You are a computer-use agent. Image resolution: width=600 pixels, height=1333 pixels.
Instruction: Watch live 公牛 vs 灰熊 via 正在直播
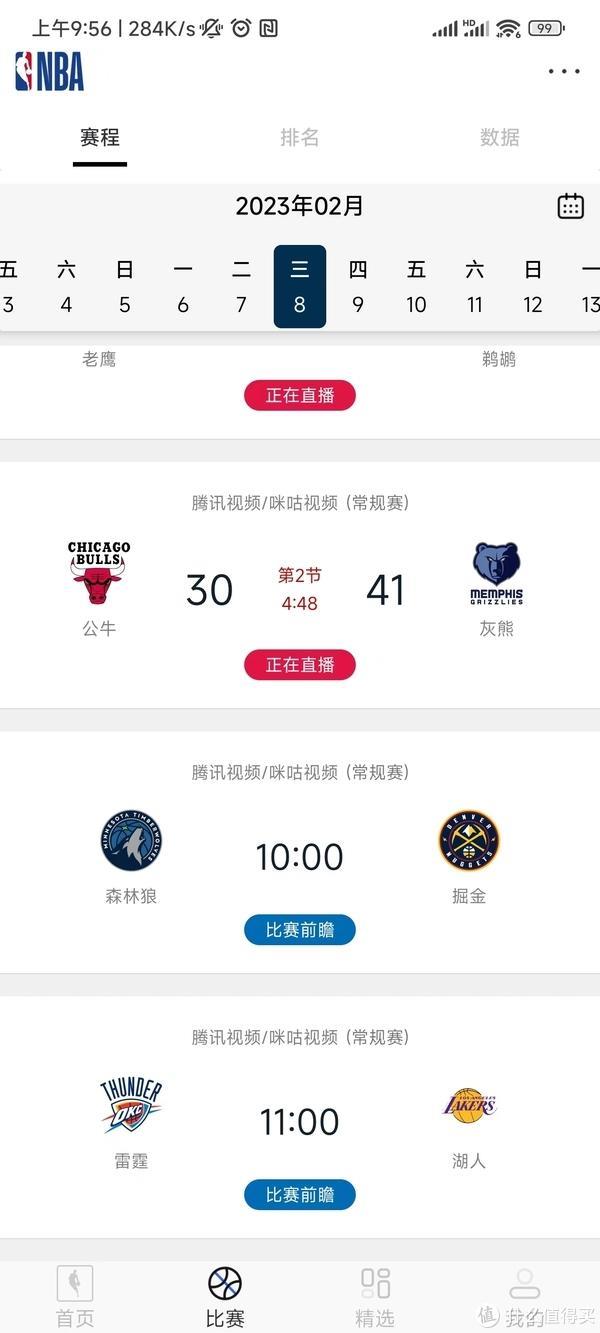pyautogui.click(x=300, y=665)
